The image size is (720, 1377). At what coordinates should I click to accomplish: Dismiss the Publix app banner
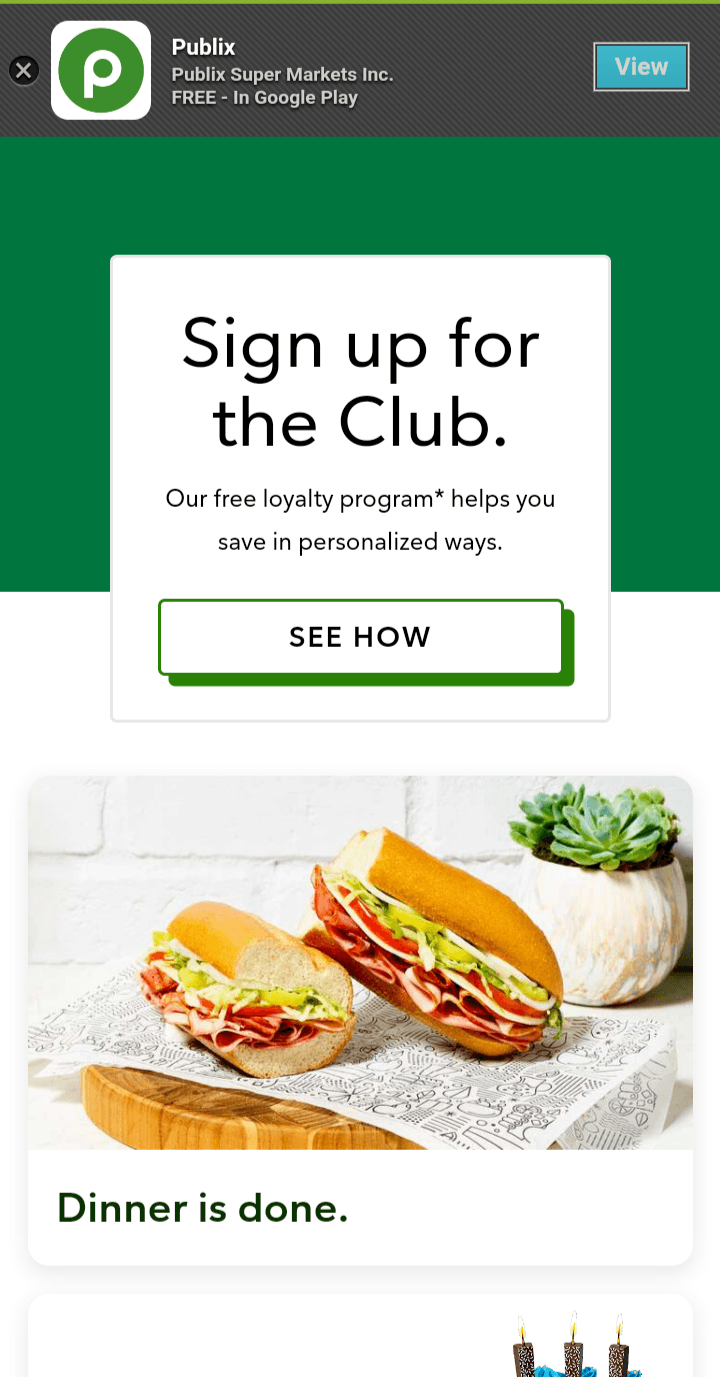[x=23, y=70]
